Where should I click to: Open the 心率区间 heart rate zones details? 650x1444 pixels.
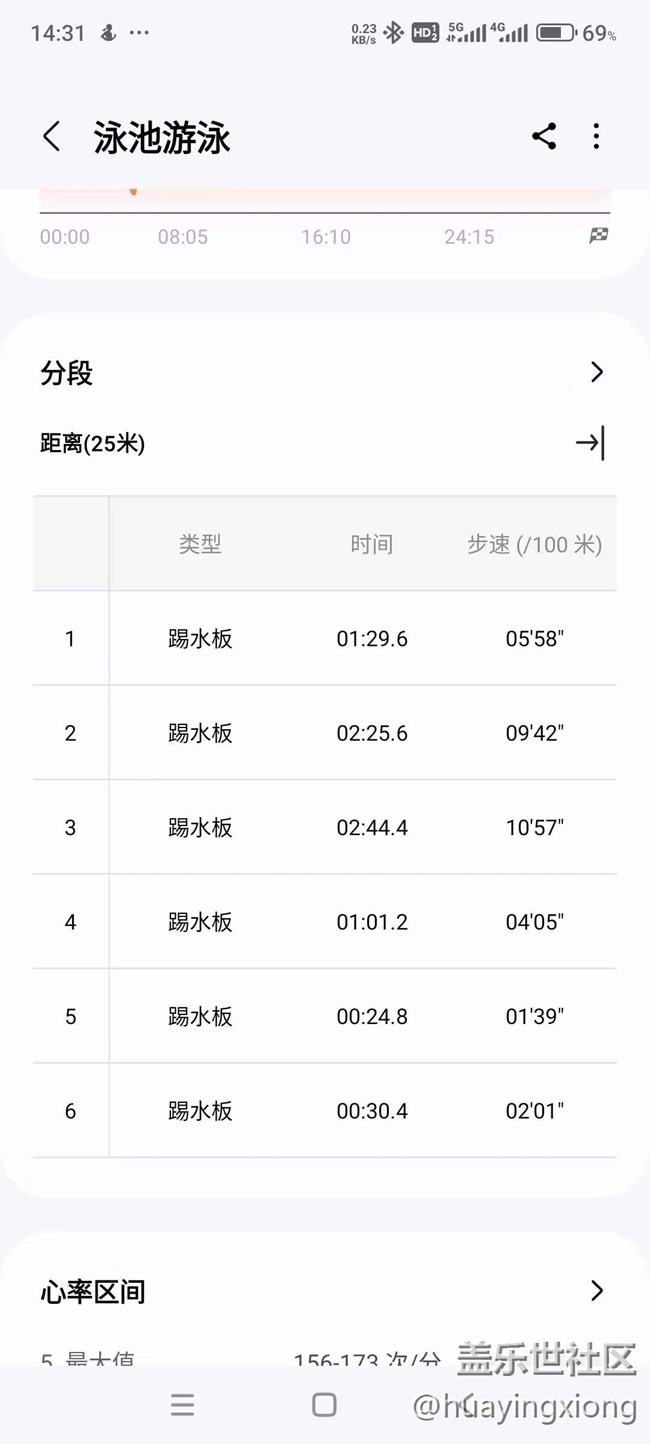pos(597,1290)
